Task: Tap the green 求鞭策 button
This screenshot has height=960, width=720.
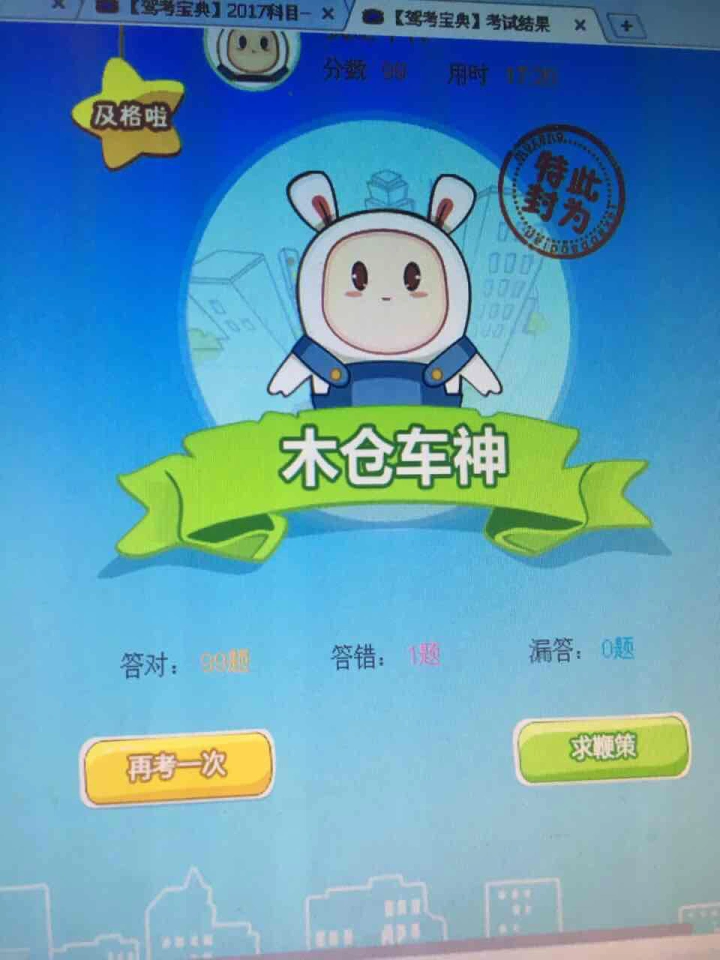Action: coord(603,748)
